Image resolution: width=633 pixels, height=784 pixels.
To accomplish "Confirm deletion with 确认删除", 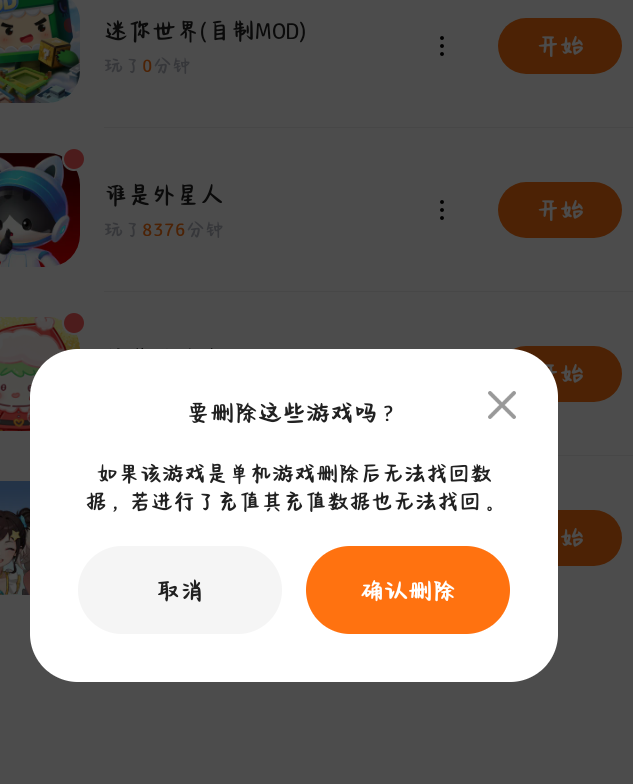I will coord(408,590).
